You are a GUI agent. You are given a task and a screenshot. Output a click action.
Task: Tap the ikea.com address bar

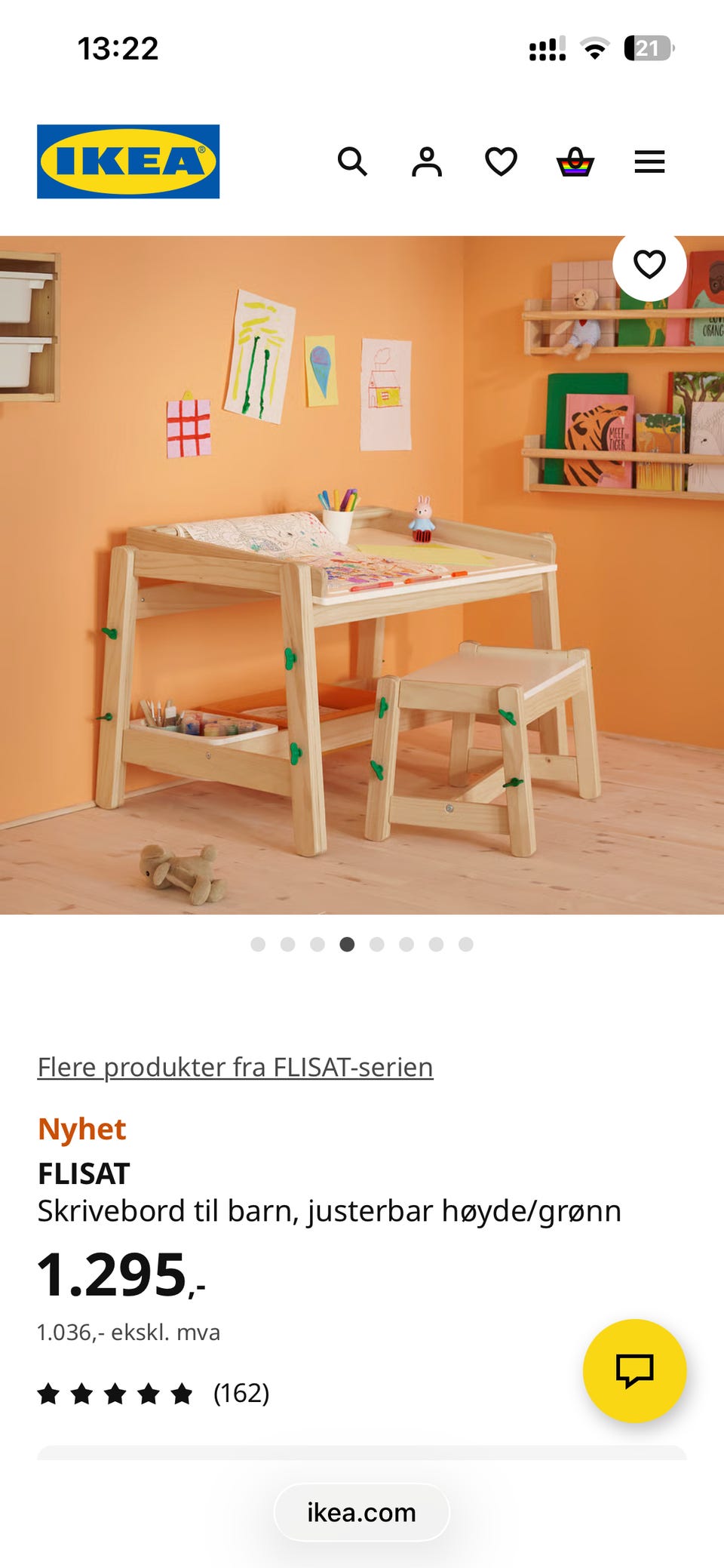click(x=362, y=1512)
